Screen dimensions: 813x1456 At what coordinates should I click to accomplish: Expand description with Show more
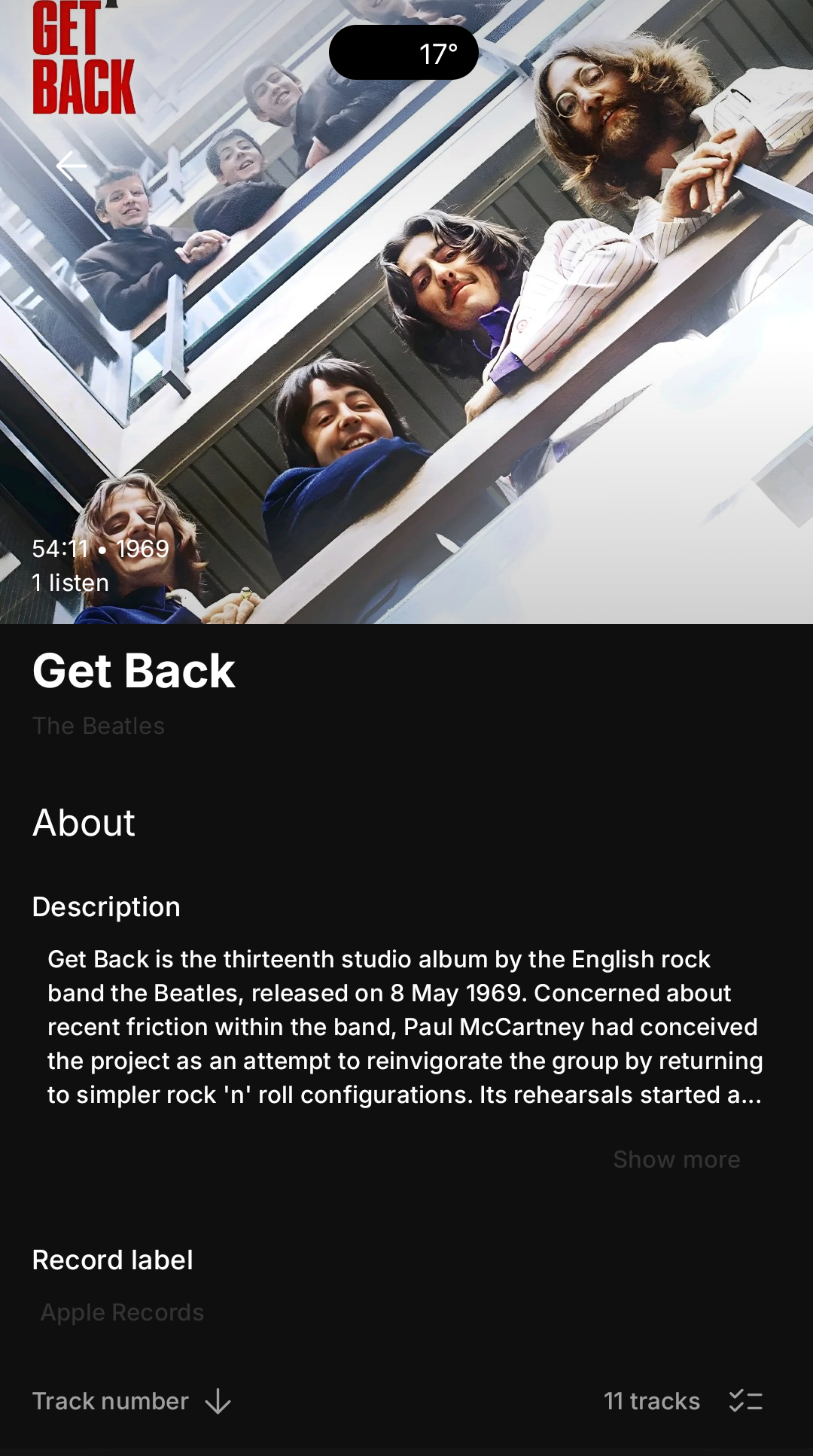pyautogui.click(x=676, y=1159)
